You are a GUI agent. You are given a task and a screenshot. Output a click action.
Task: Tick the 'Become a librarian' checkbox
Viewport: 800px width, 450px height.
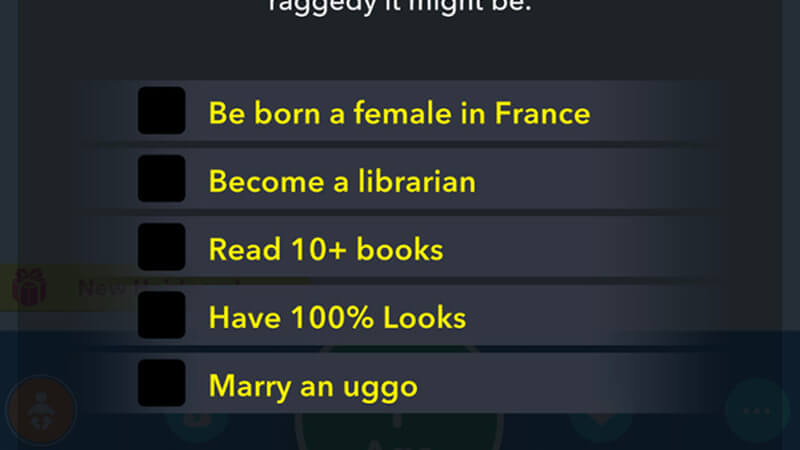click(x=161, y=179)
